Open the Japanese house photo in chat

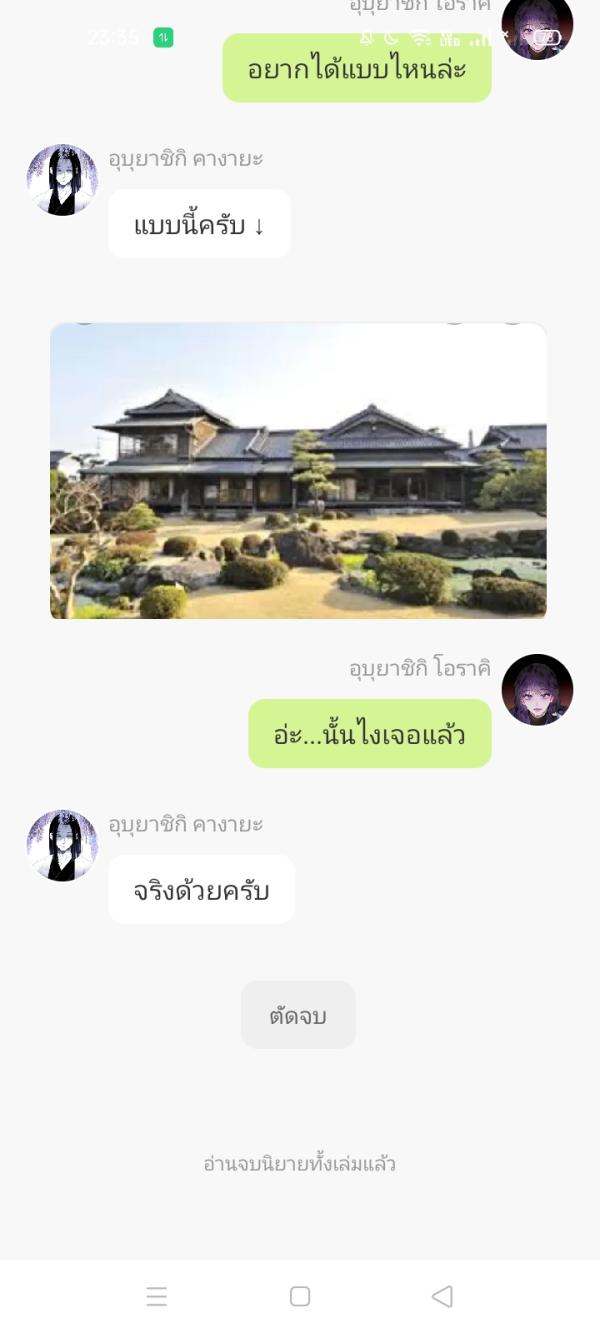tap(298, 470)
